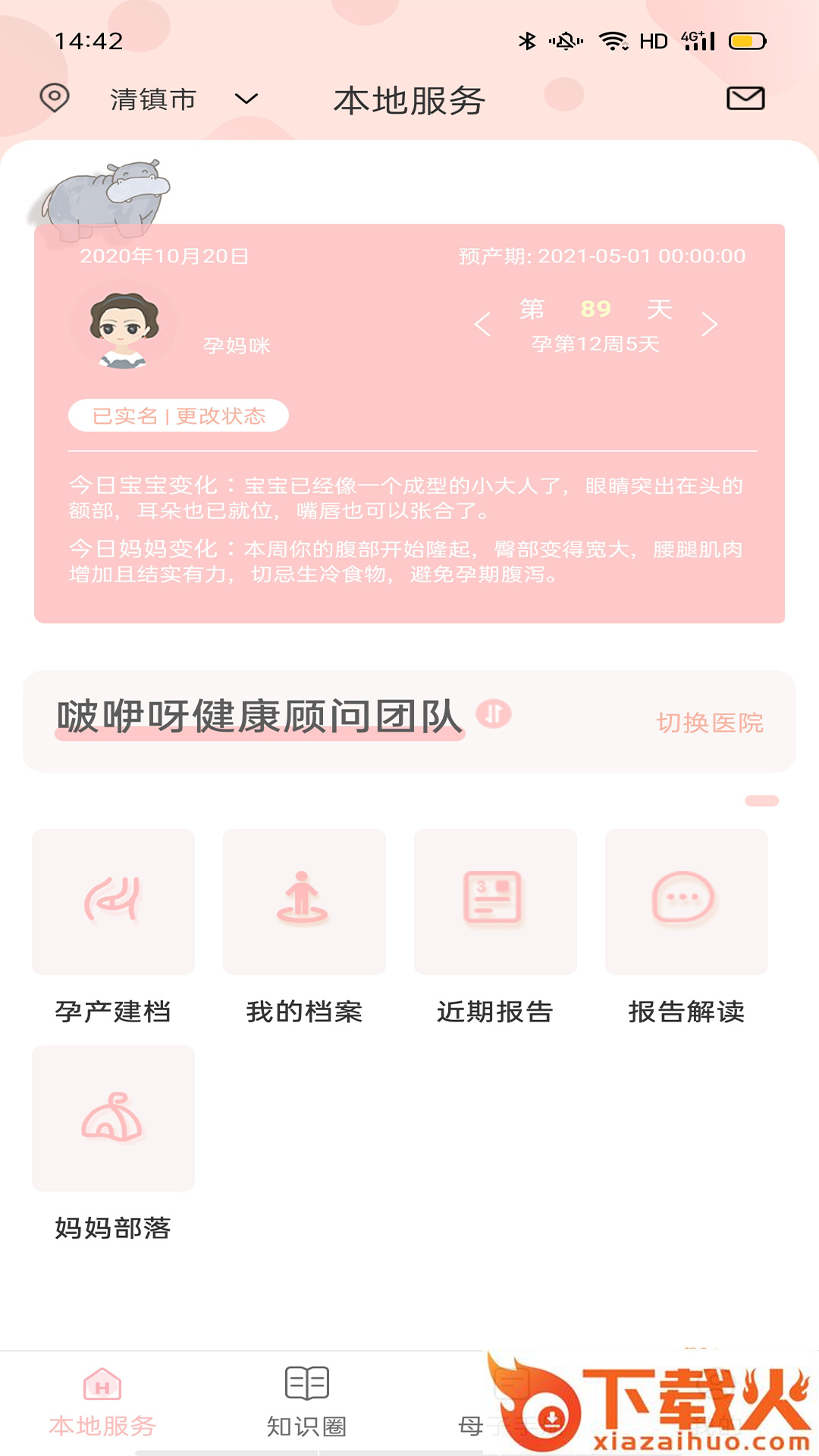Open 我的档案
The height and width of the screenshot is (1456, 819).
coord(304,902)
